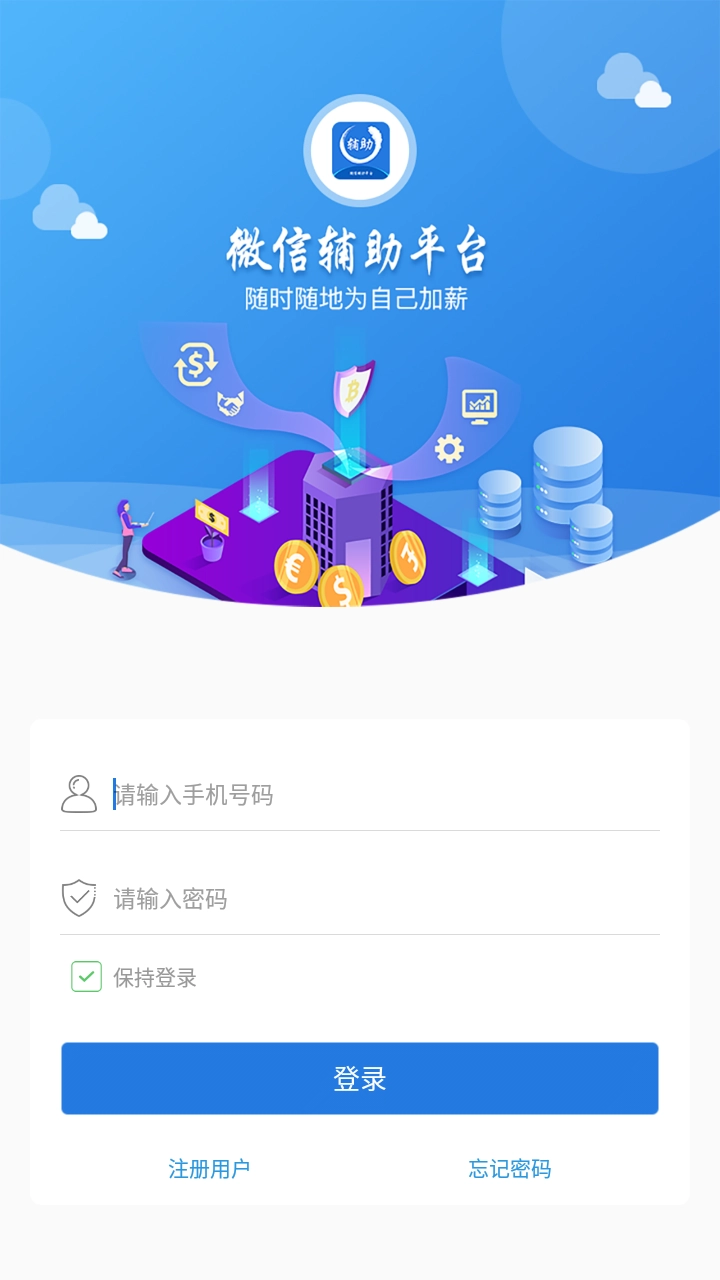The height and width of the screenshot is (1280, 720).
Task: Click the gear icon in the illustration
Action: 451,450
